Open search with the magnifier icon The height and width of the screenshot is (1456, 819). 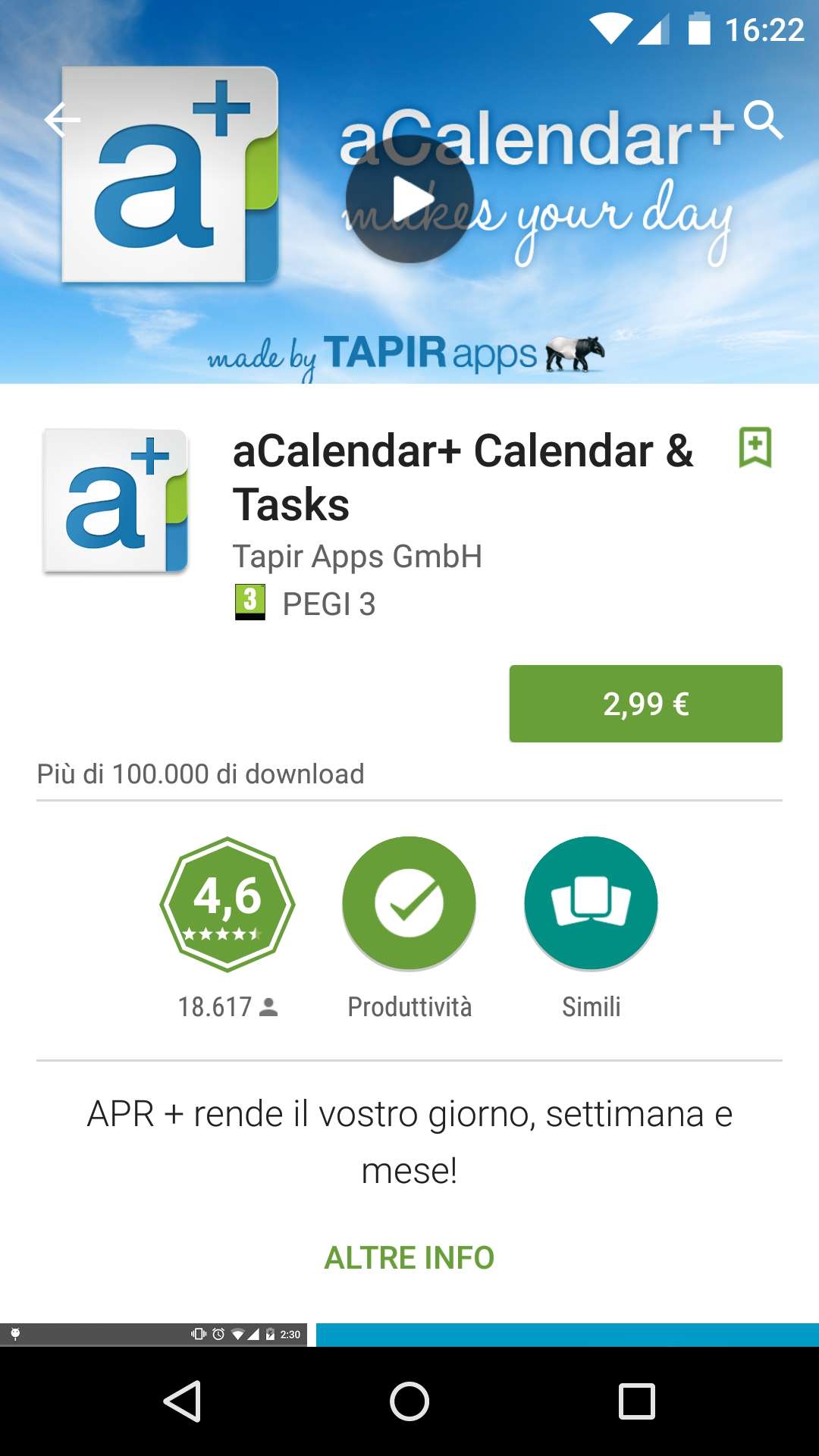(x=763, y=119)
